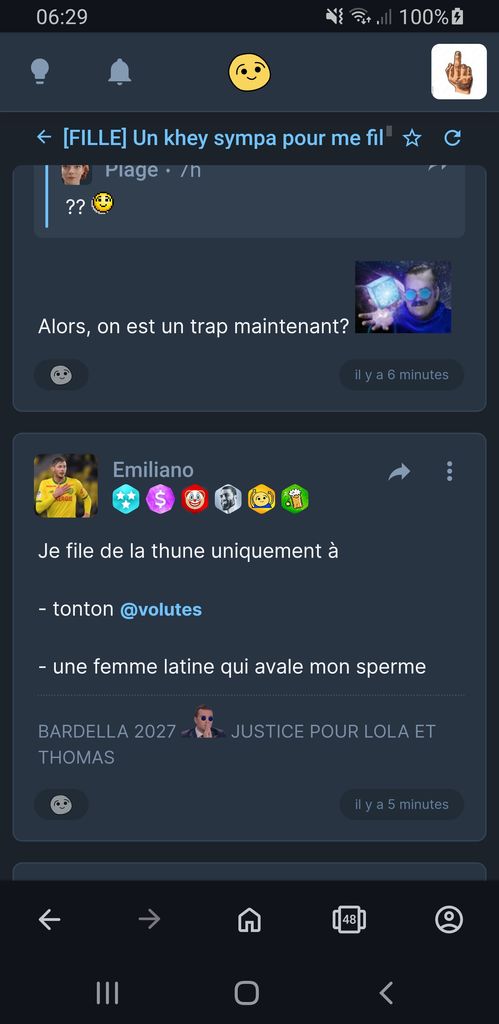
Task: Open the lightbulb icon in the header
Action: point(40,72)
